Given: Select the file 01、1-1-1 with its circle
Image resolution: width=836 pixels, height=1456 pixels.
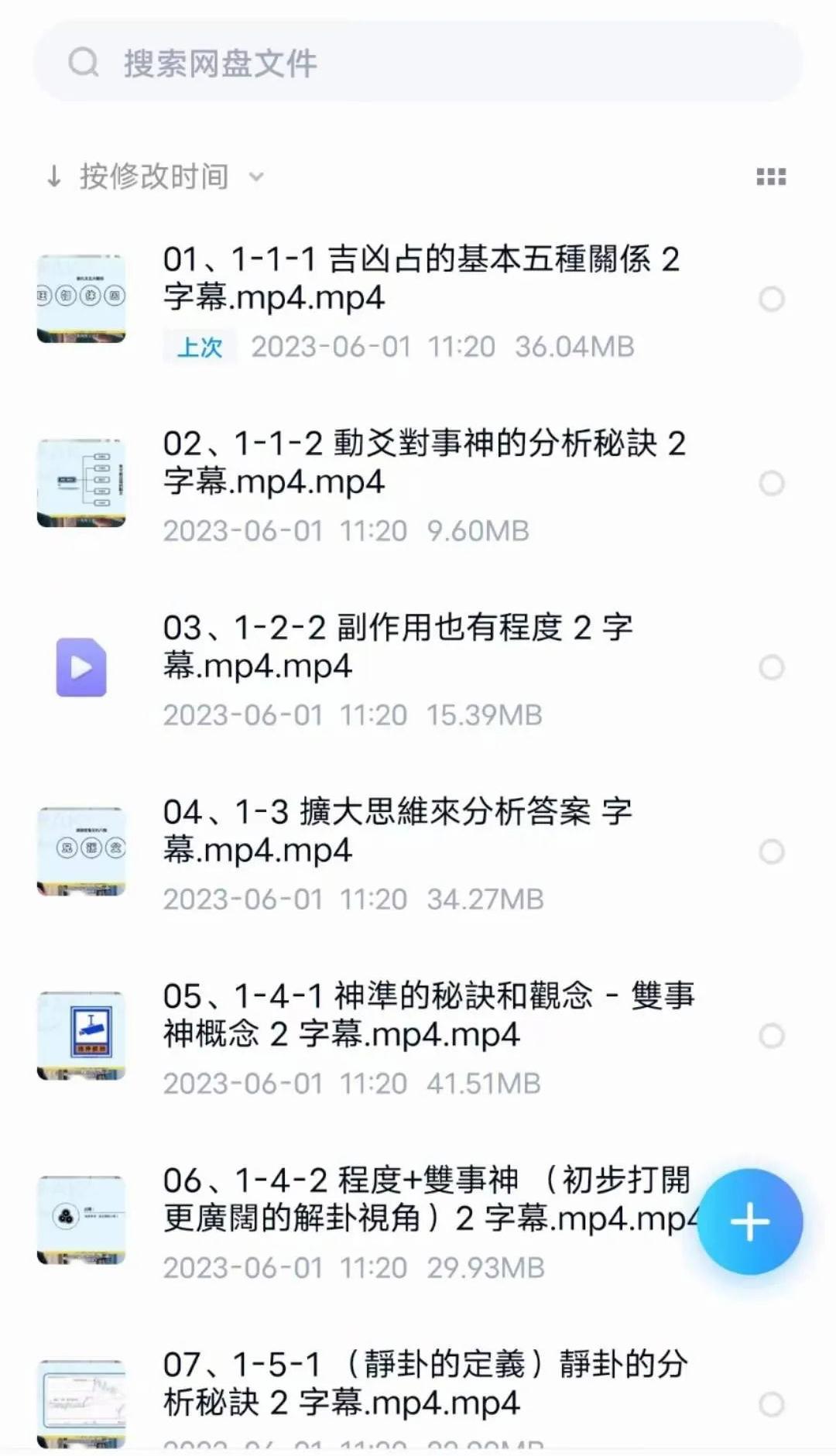Looking at the screenshot, I should pyautogui.click(x=772, y=299).
